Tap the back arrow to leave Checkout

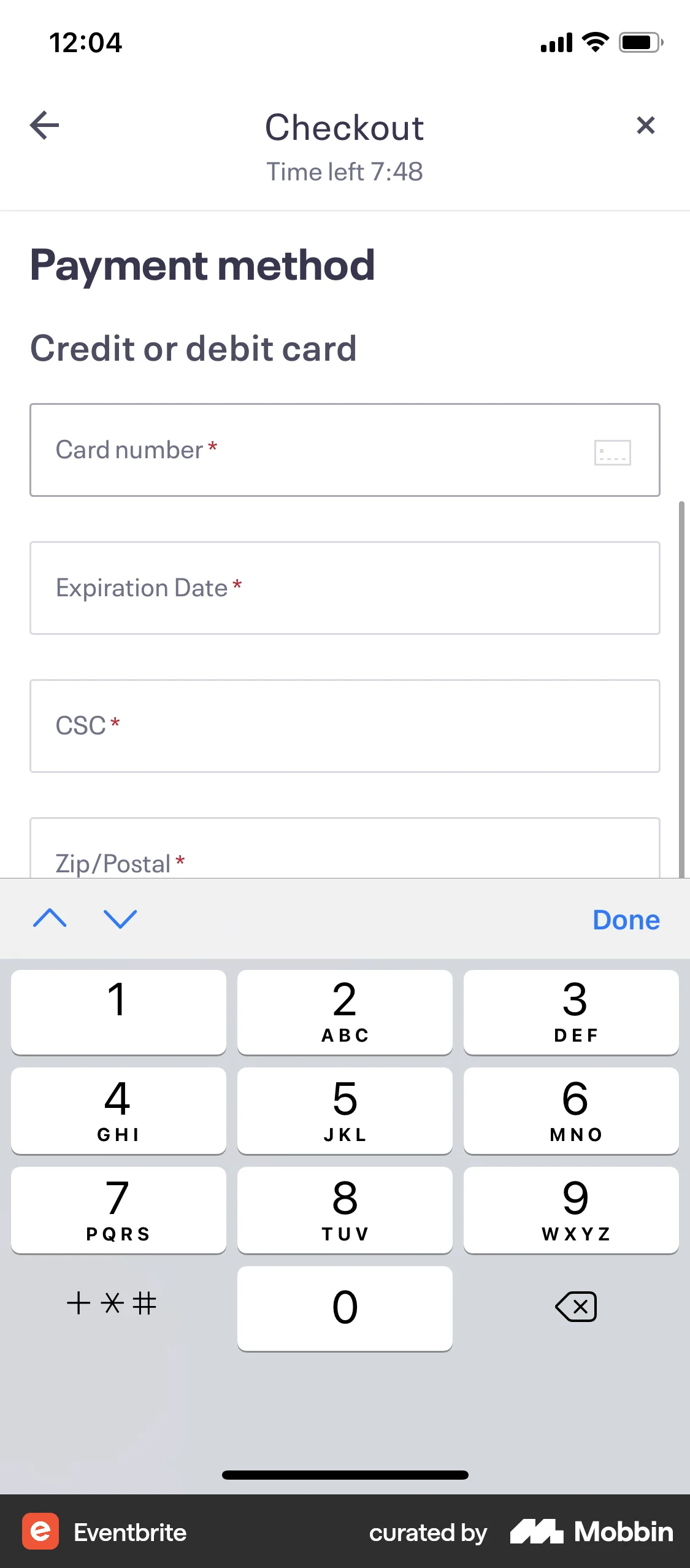pyautogui.click(x=43, y=126)
